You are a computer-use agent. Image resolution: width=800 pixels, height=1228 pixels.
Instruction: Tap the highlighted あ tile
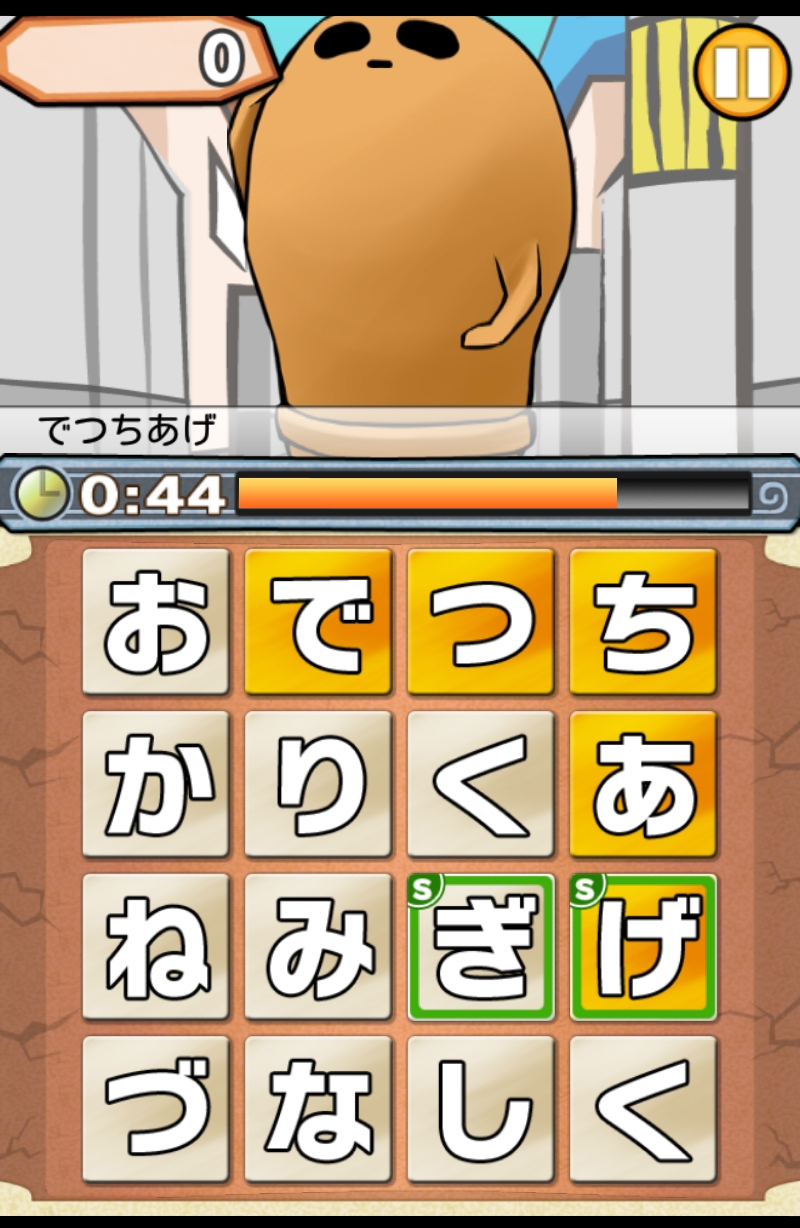[643, 784]
